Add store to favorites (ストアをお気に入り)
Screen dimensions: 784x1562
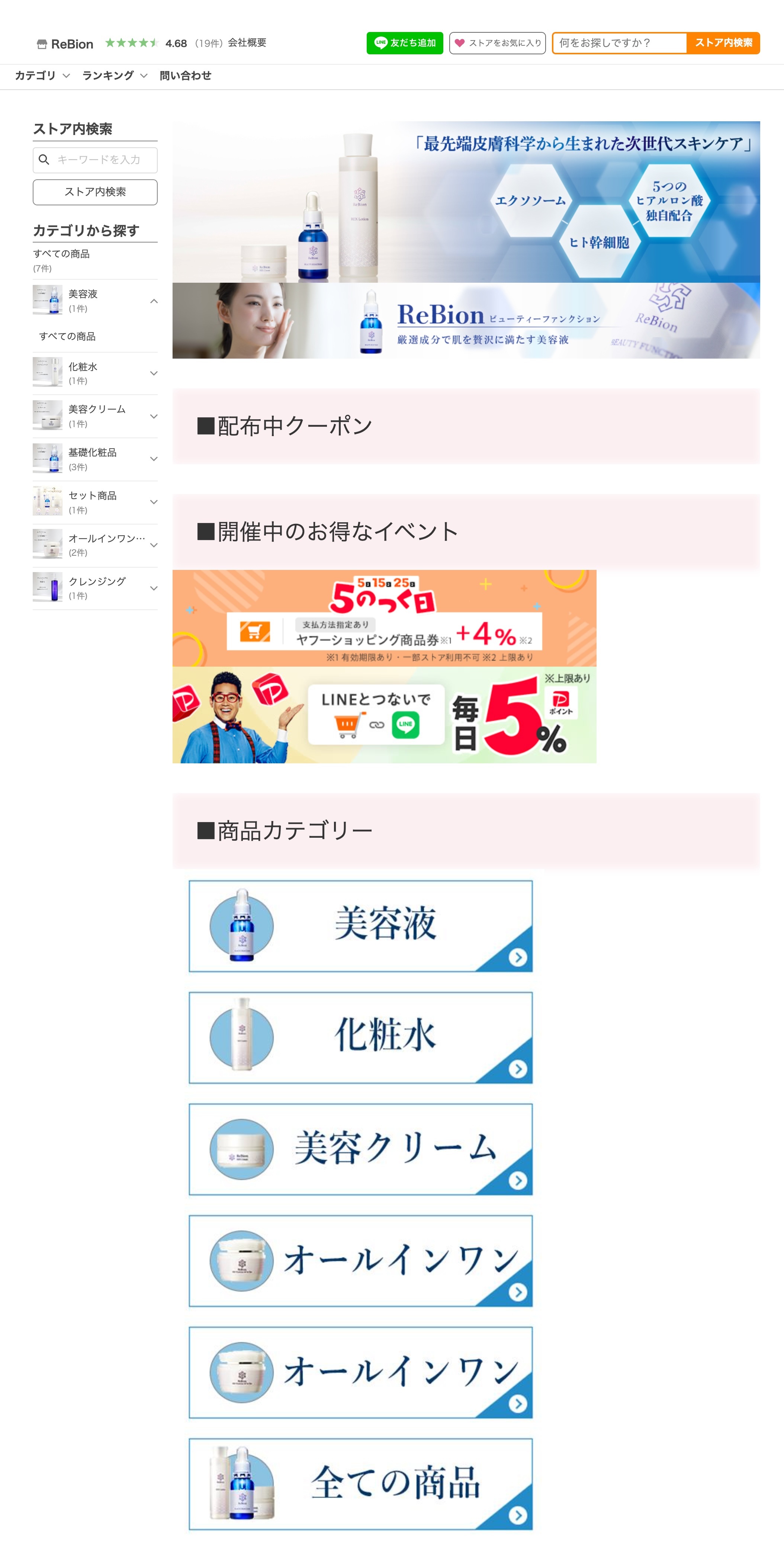[497, 43]
